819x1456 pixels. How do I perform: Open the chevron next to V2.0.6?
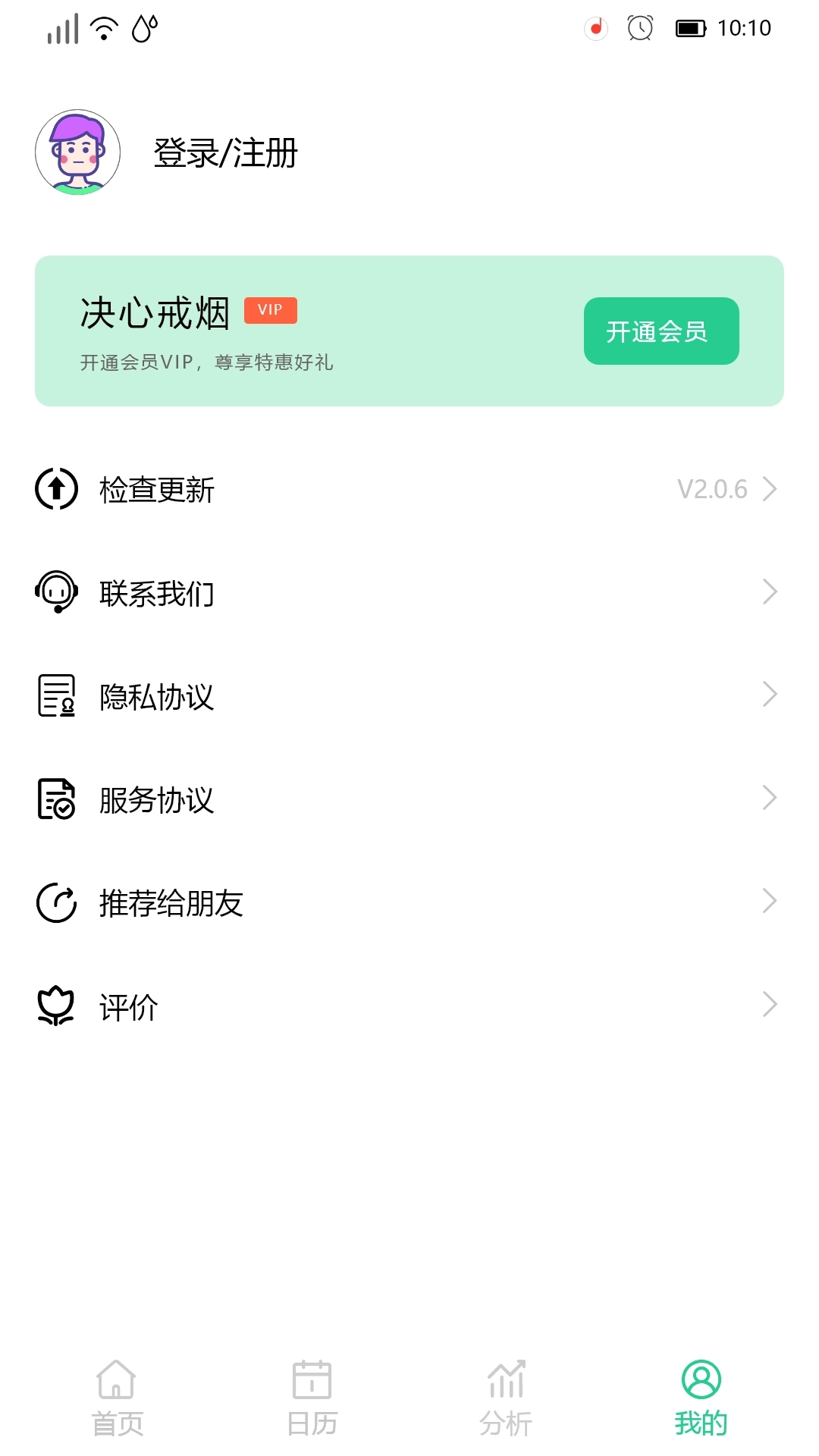point(770,488)
